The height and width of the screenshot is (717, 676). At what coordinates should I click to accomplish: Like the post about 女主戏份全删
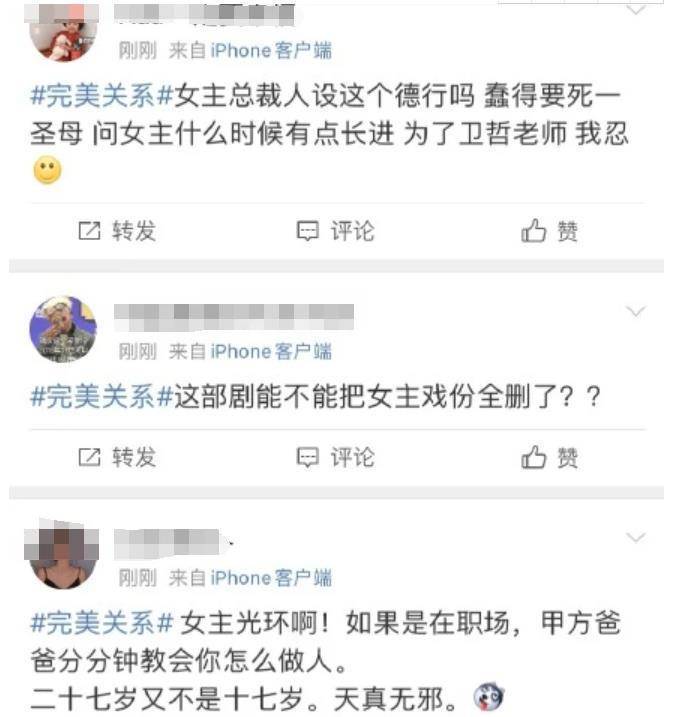(550, 457)
